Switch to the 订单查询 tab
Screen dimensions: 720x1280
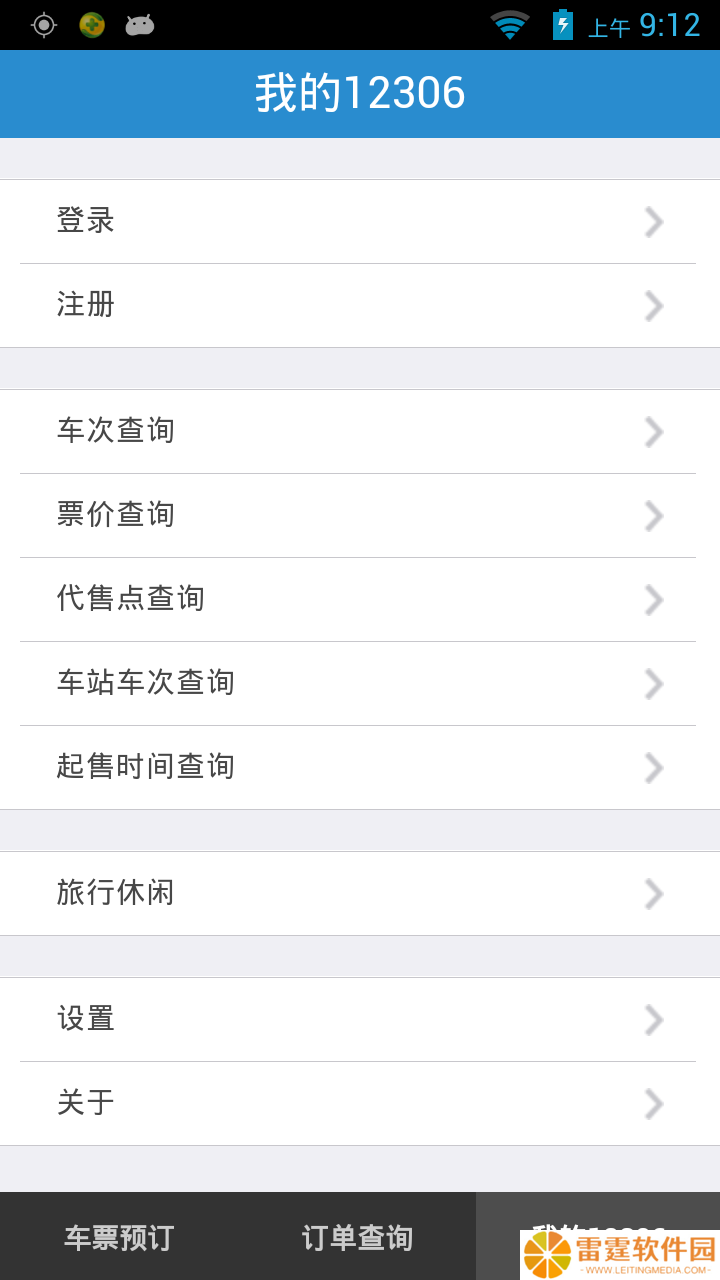[x=357, y=1237]
